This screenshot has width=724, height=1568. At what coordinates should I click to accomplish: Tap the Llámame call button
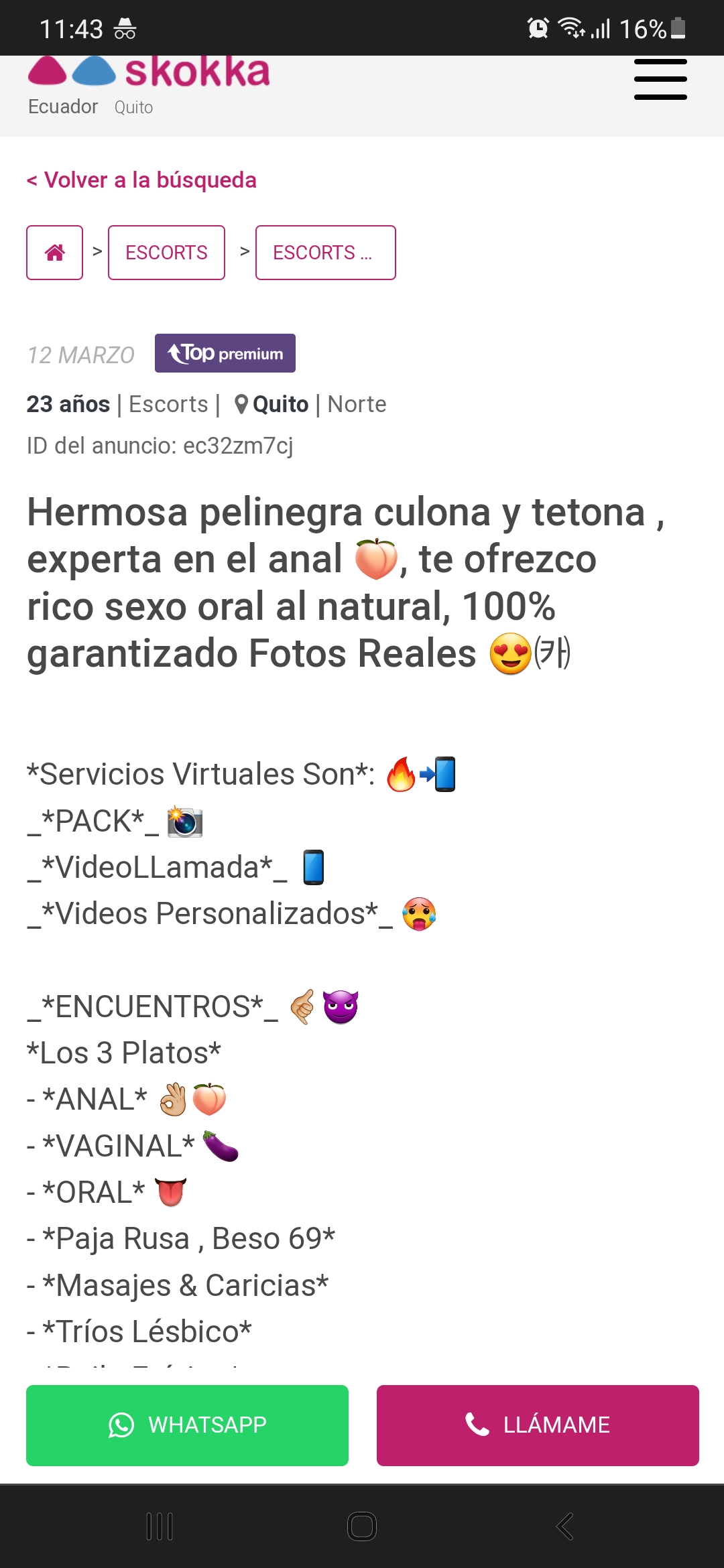[x=538, y=1425]
